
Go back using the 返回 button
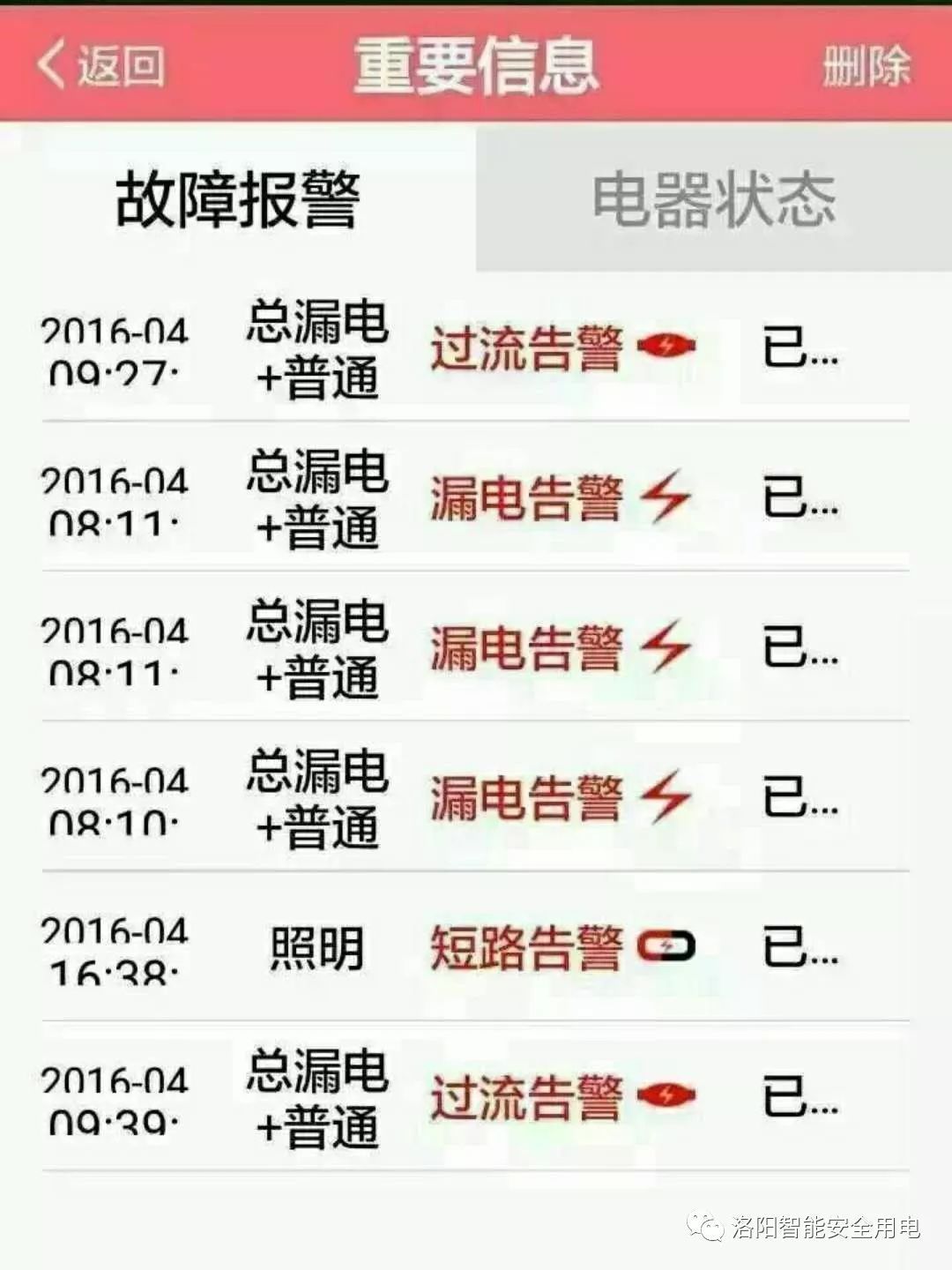(x=101, y=65)
